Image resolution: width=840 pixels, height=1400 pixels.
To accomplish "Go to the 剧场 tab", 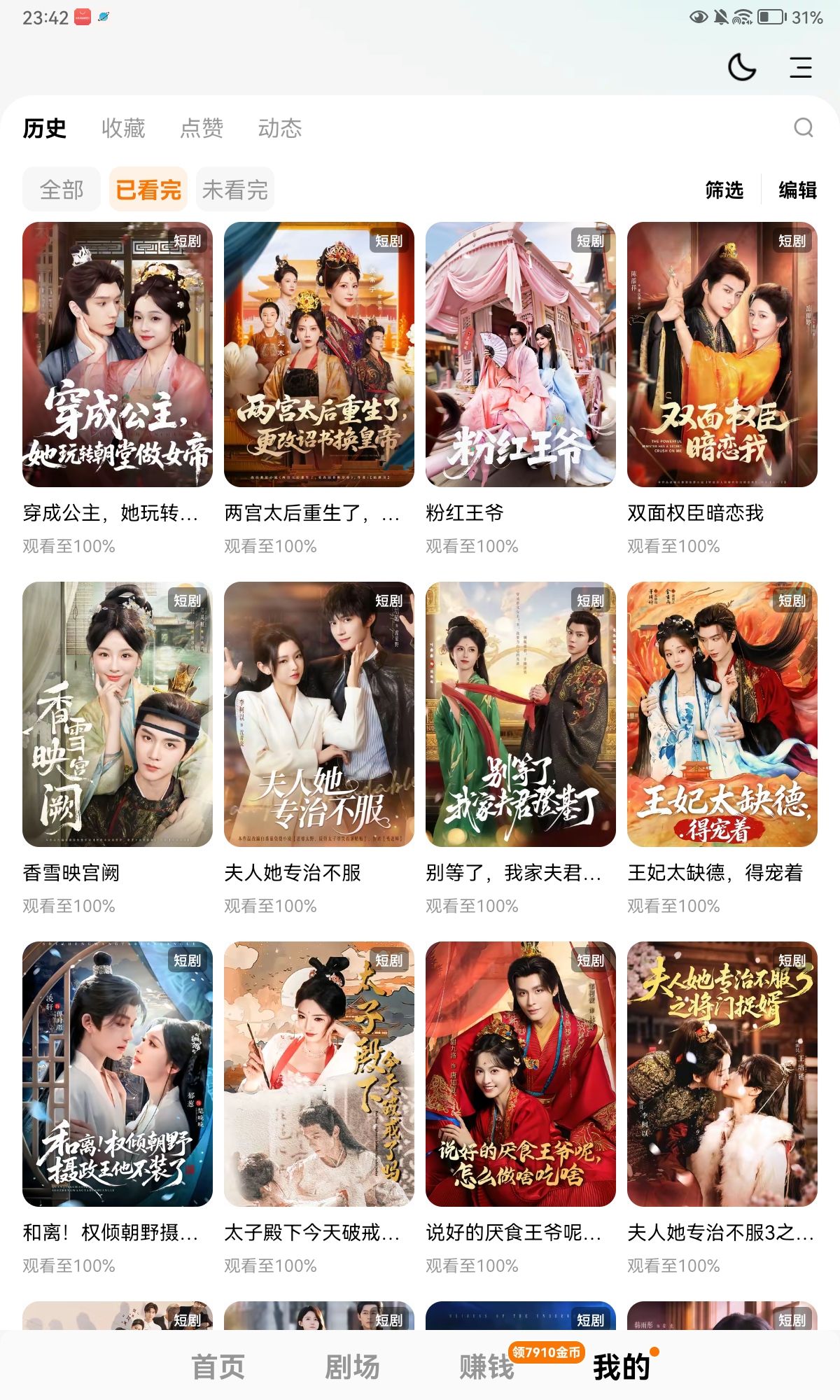I will [352, 1366].
